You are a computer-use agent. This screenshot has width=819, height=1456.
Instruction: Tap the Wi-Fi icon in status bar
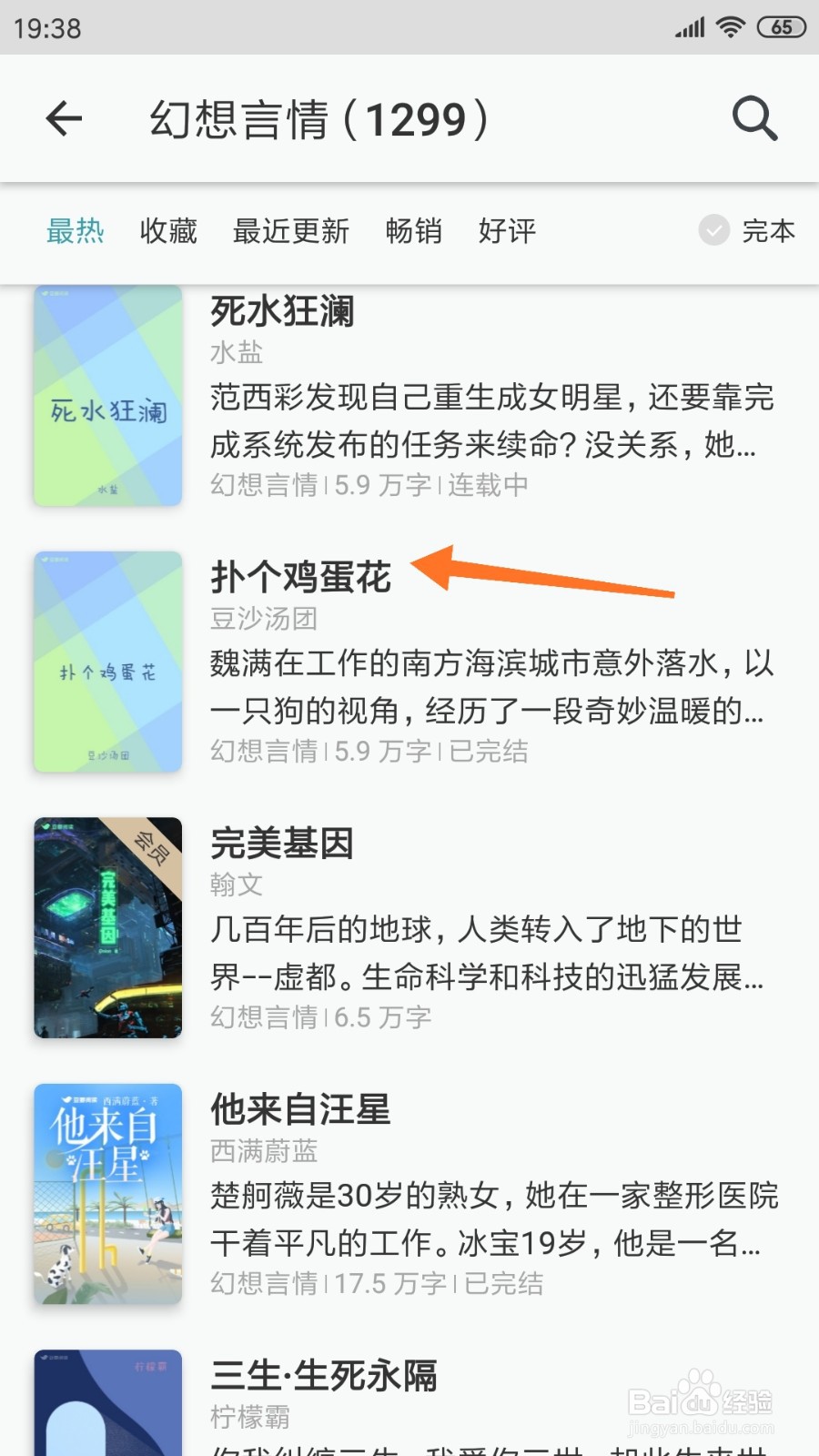coord(729,27)
